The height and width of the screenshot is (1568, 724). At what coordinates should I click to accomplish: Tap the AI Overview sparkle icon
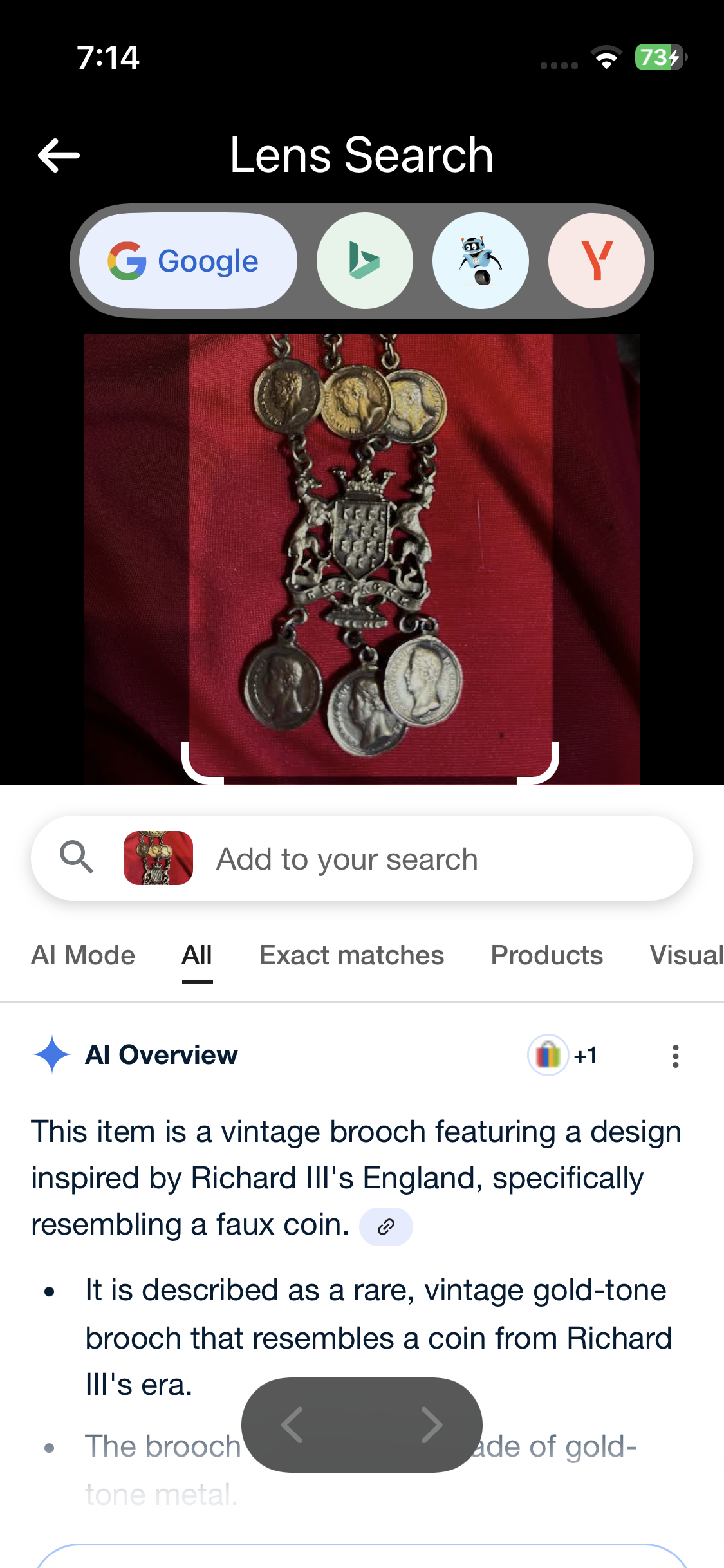(x=52, y=1054)
